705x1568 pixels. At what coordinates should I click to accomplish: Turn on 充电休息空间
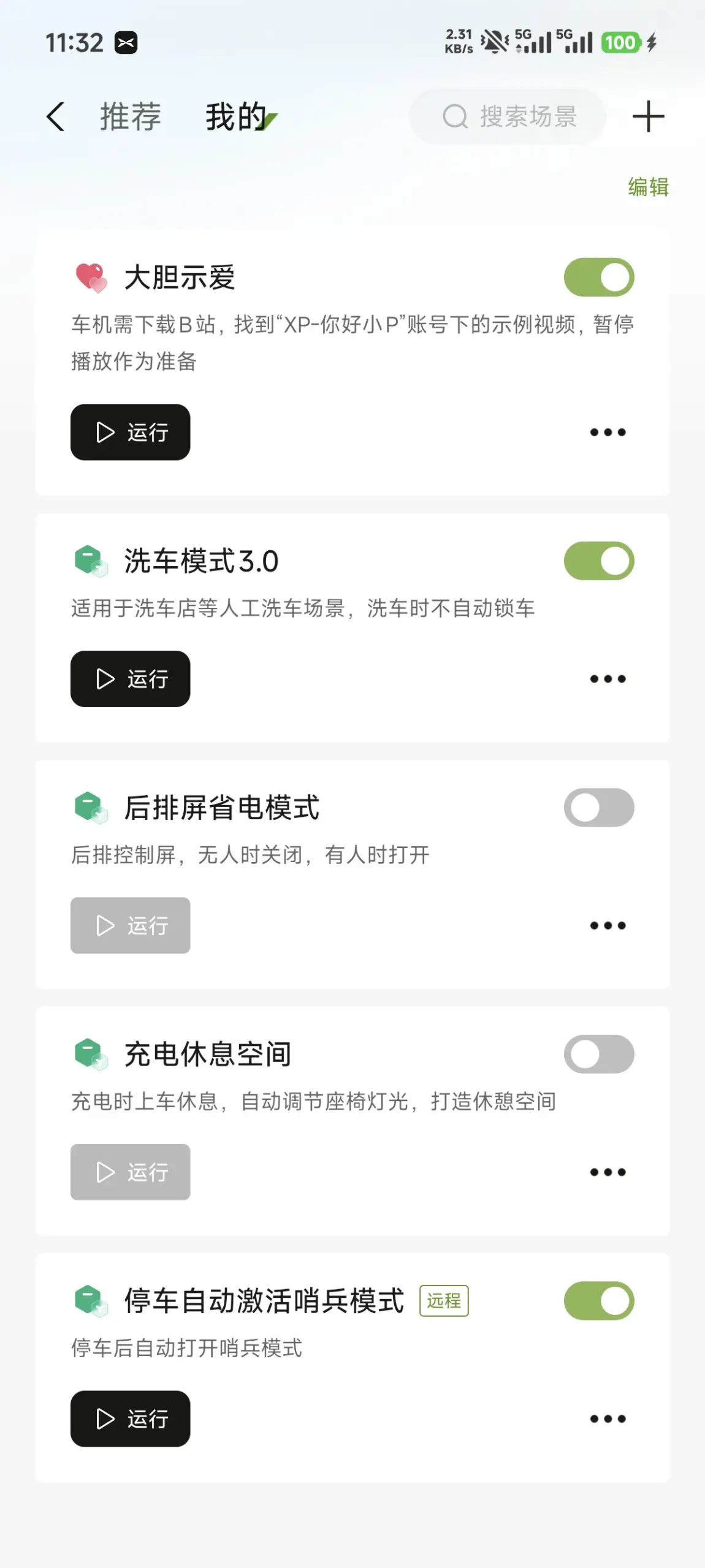coord(599,1054)
